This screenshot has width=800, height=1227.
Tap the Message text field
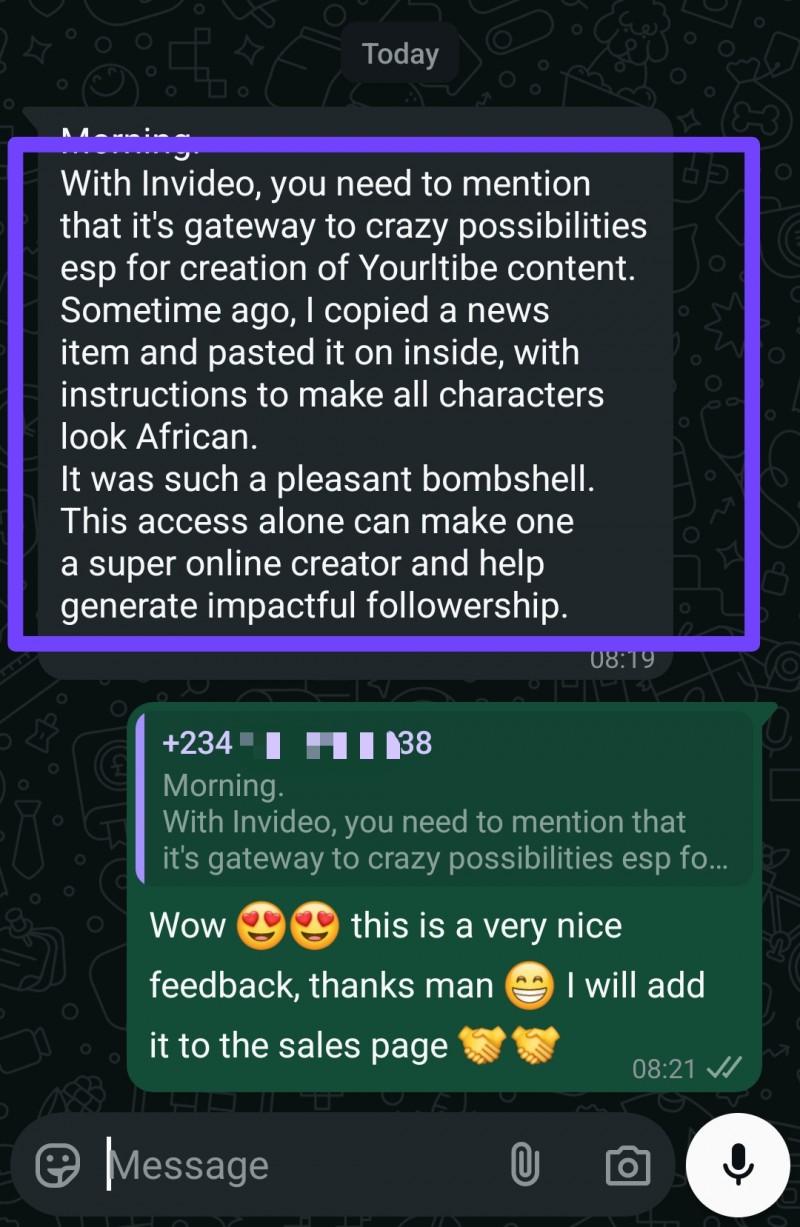[x=300, y=1165]
